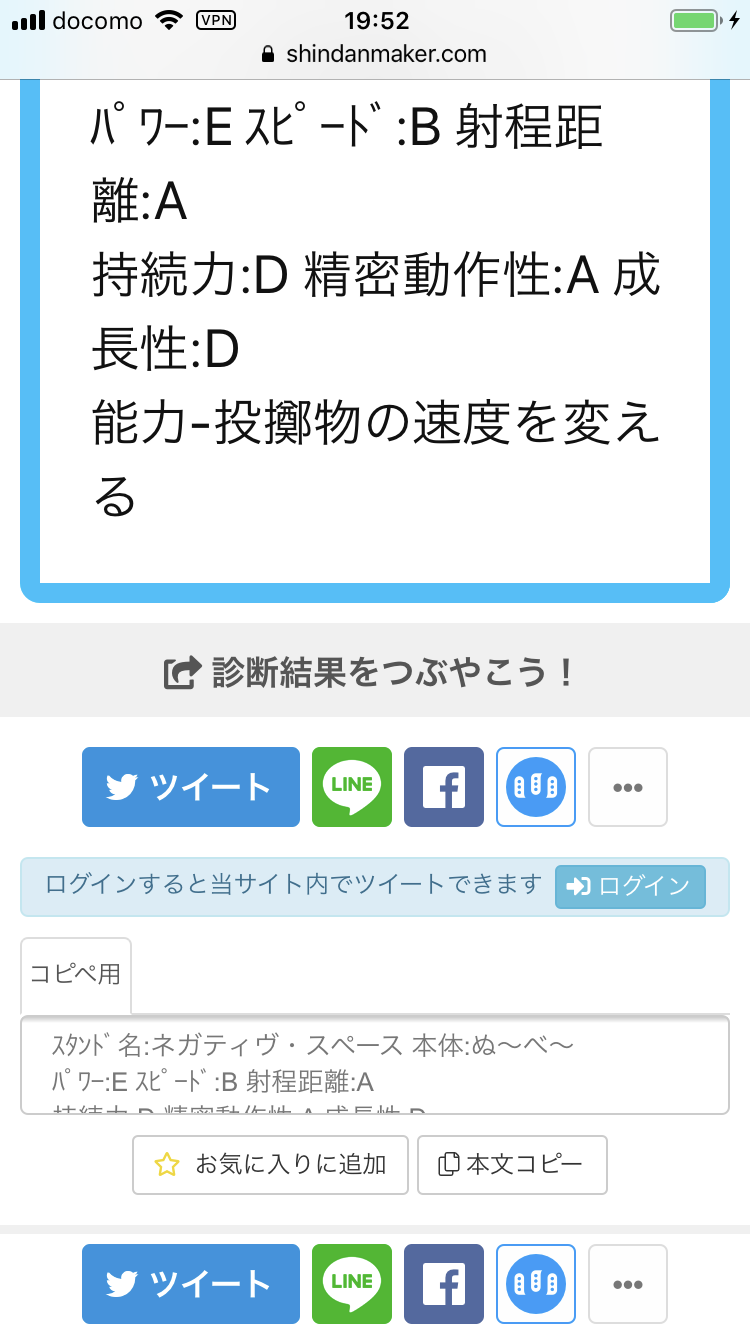Share via the upper Facebook button

click(x=444, y=787)
